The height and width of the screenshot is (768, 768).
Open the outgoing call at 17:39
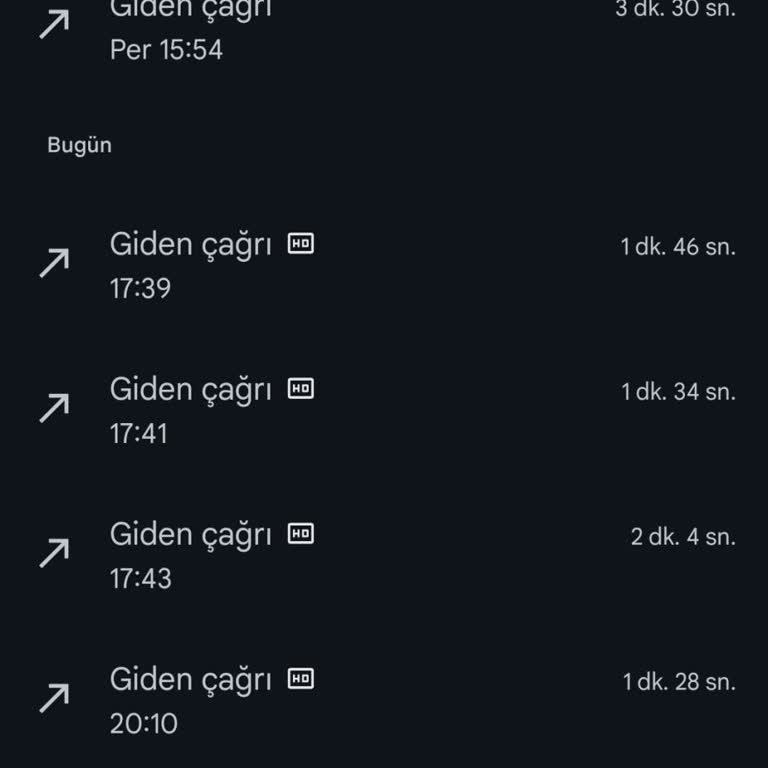(384, 264)
